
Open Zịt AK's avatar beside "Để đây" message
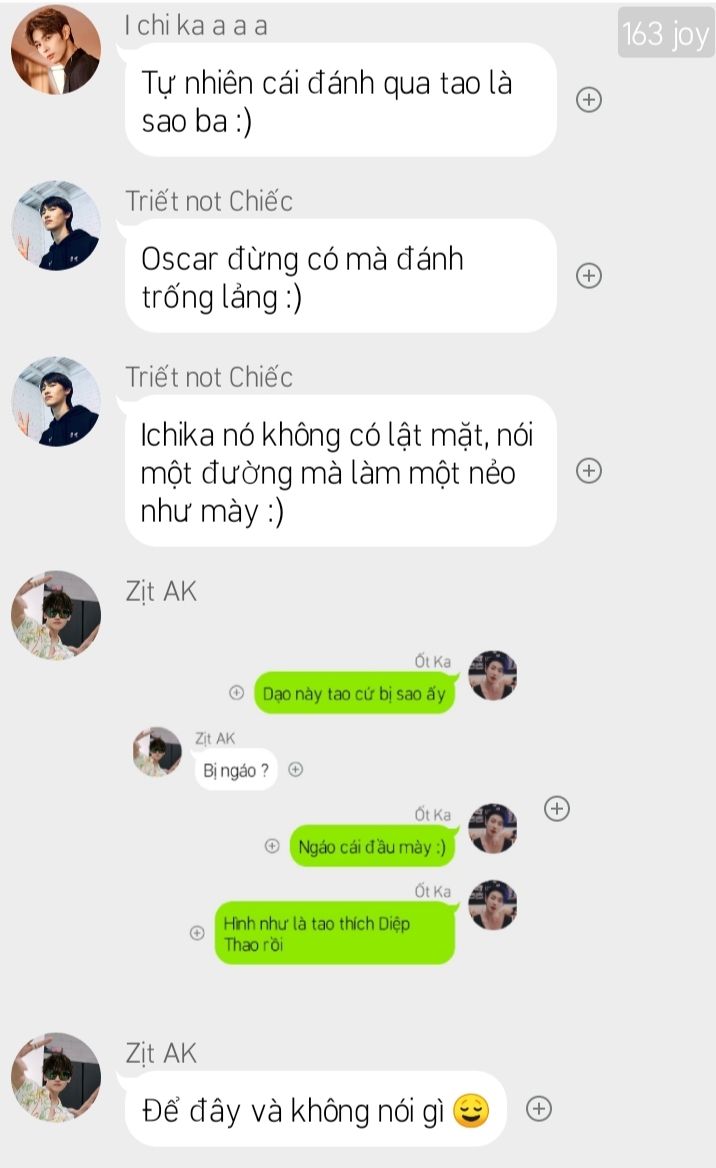pyautogui.click(x=56, y=1077)
